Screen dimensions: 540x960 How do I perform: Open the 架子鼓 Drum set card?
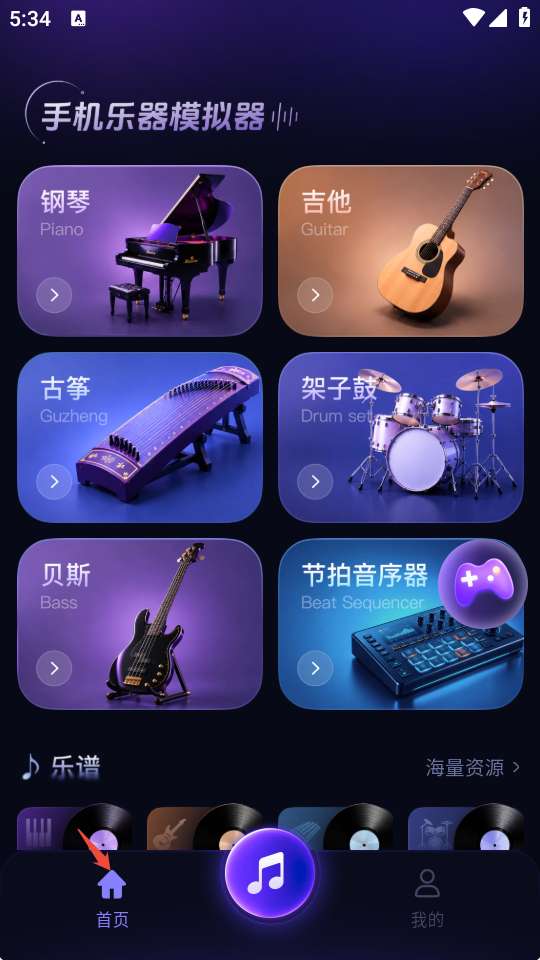[401, 437]
